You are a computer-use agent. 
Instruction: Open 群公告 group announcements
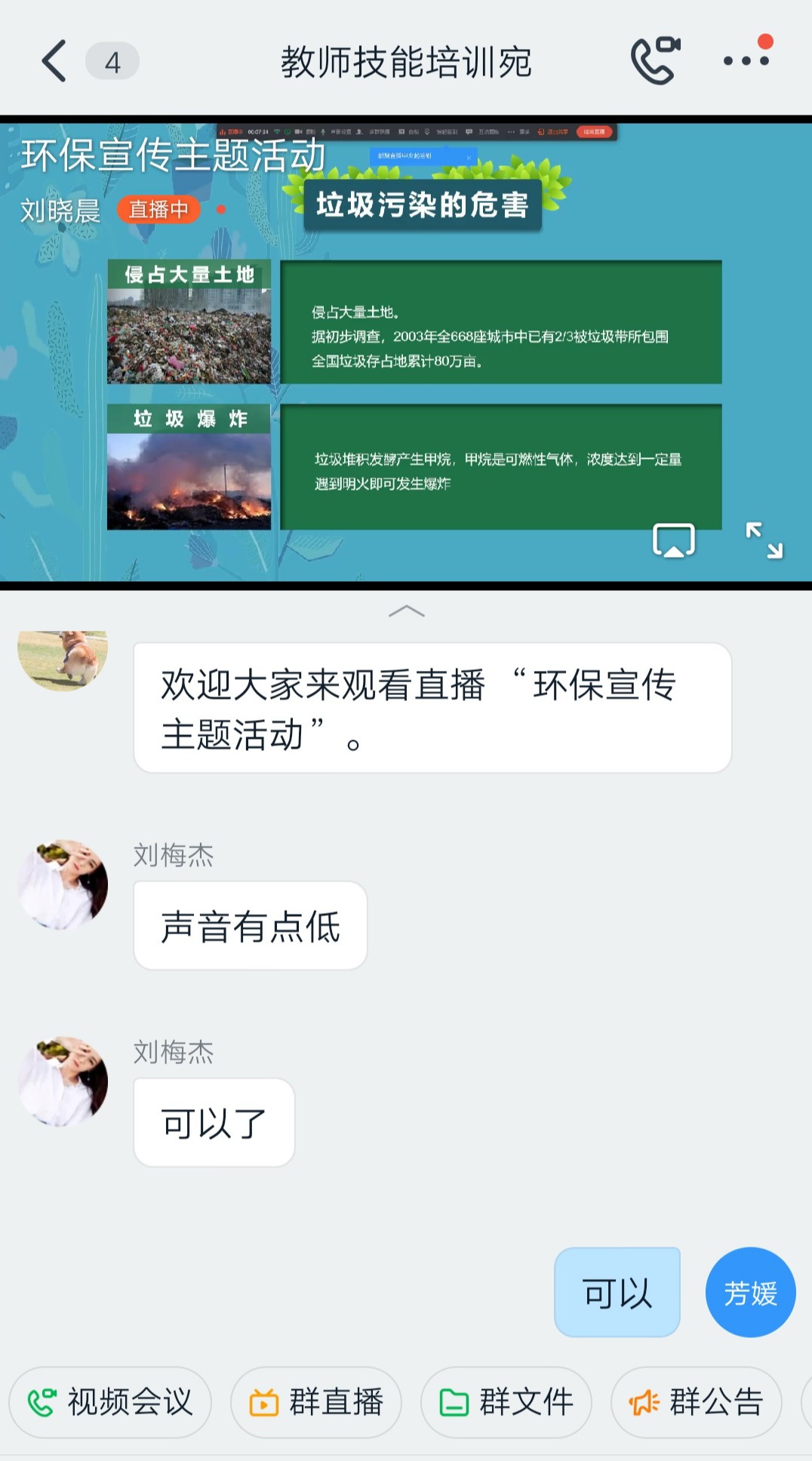[x=697, y=1403]
